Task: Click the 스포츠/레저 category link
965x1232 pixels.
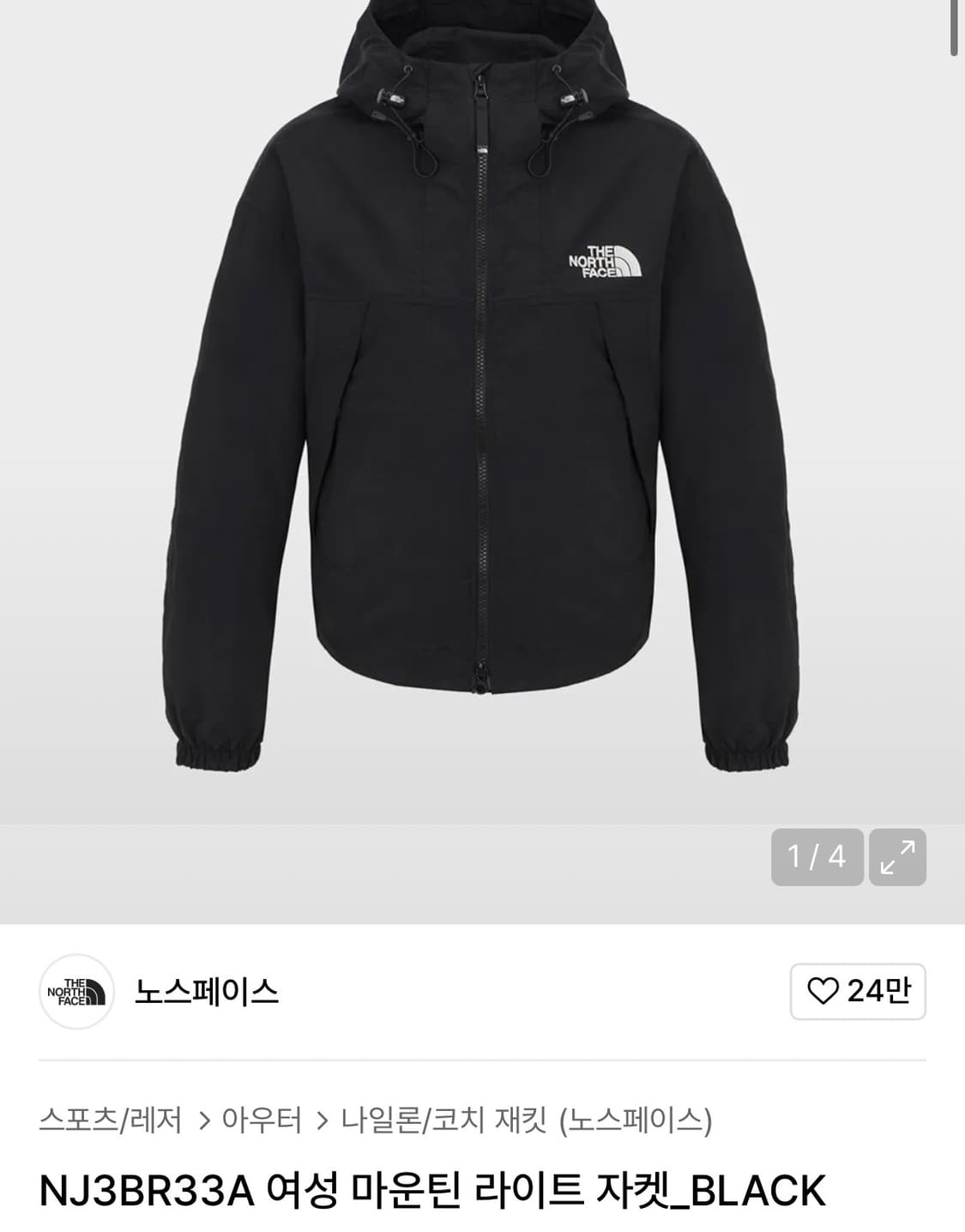Action: 107,1117
